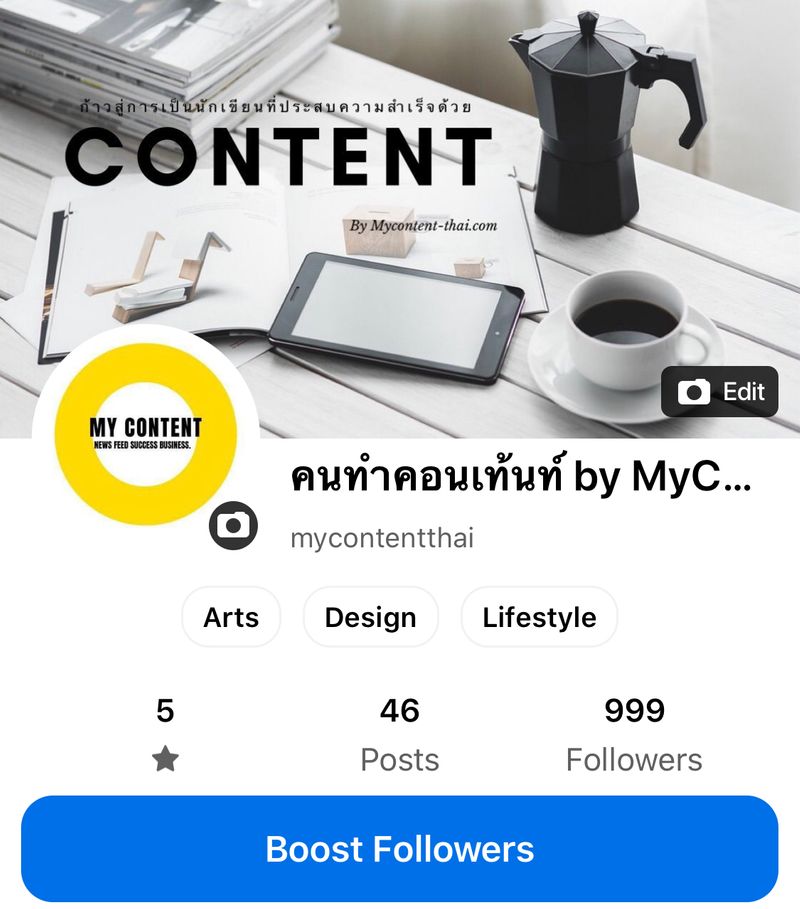800x909 pixels.
Task: Select the Arts category chip
Action: pyautogui.click(x=231, y=617)
